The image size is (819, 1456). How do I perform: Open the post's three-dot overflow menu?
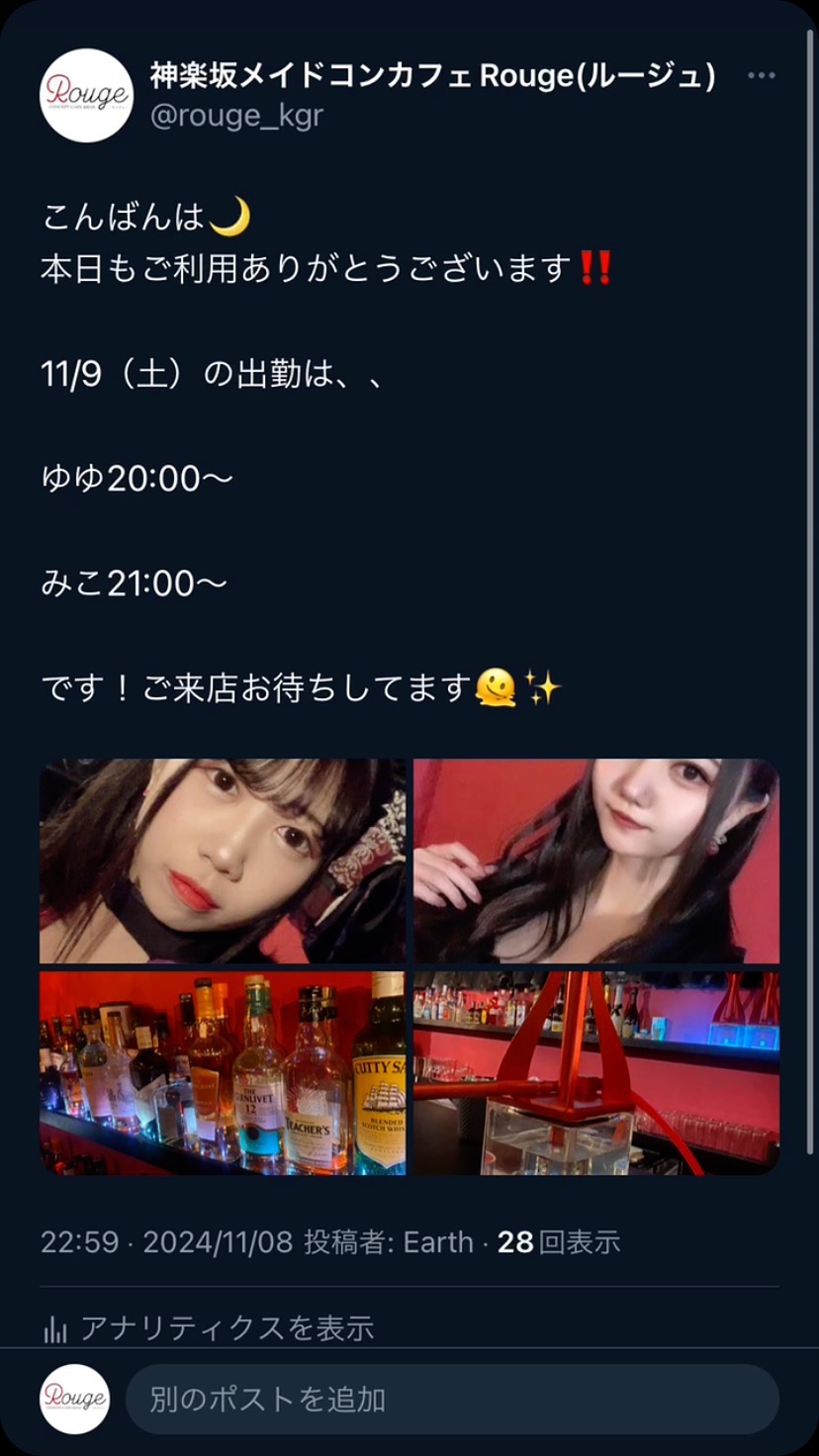coord(761,76)
